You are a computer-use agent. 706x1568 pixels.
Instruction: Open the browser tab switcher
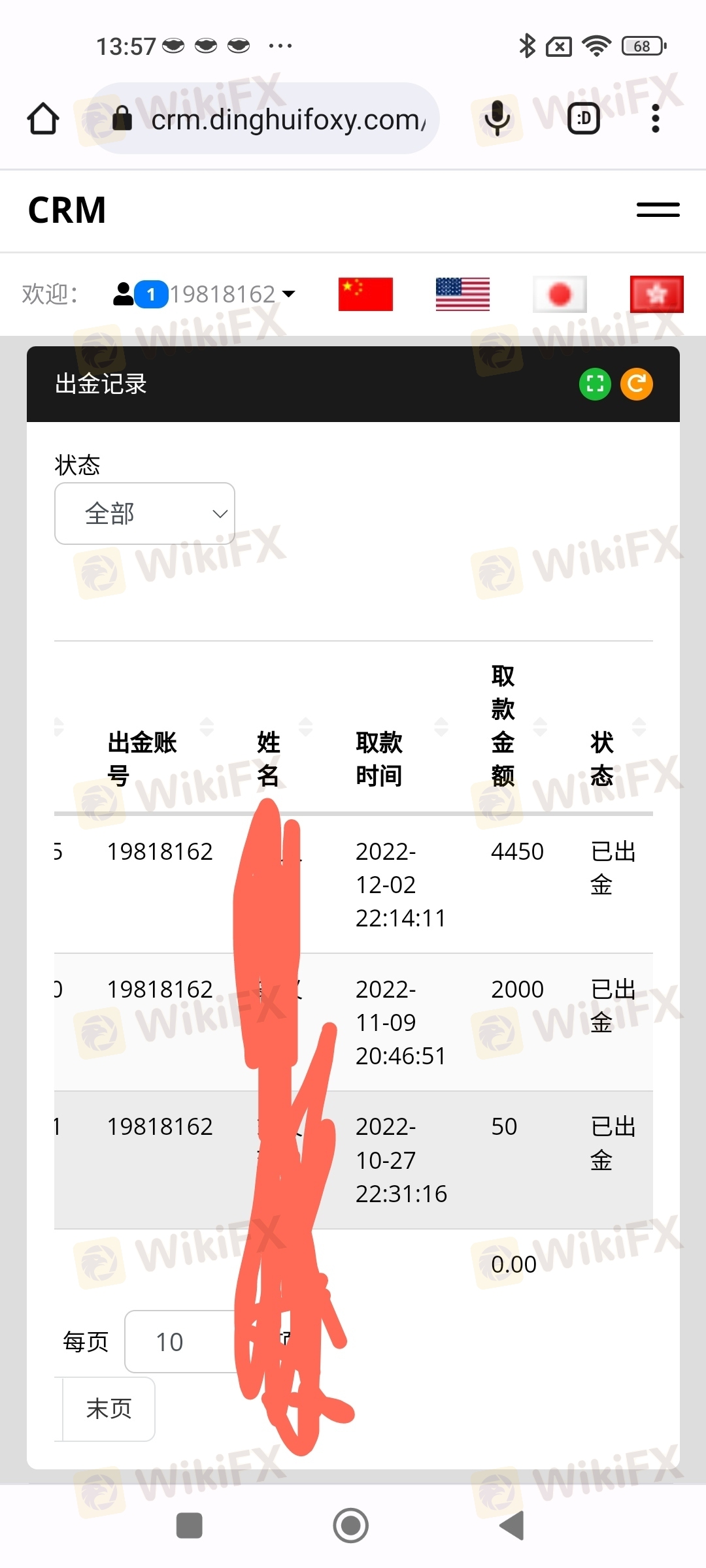click(584, 119)
